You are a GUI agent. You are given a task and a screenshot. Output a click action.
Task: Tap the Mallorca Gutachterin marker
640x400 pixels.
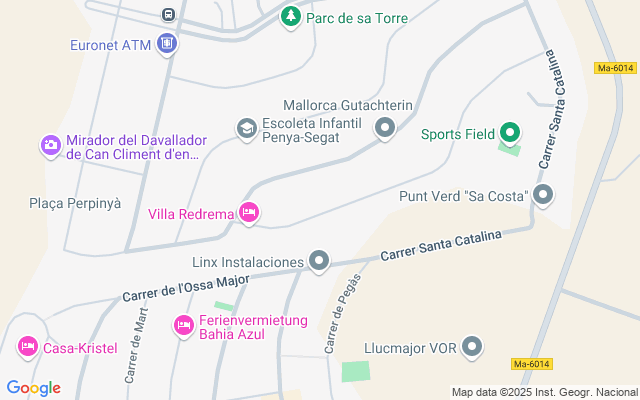tap(385, 127)
